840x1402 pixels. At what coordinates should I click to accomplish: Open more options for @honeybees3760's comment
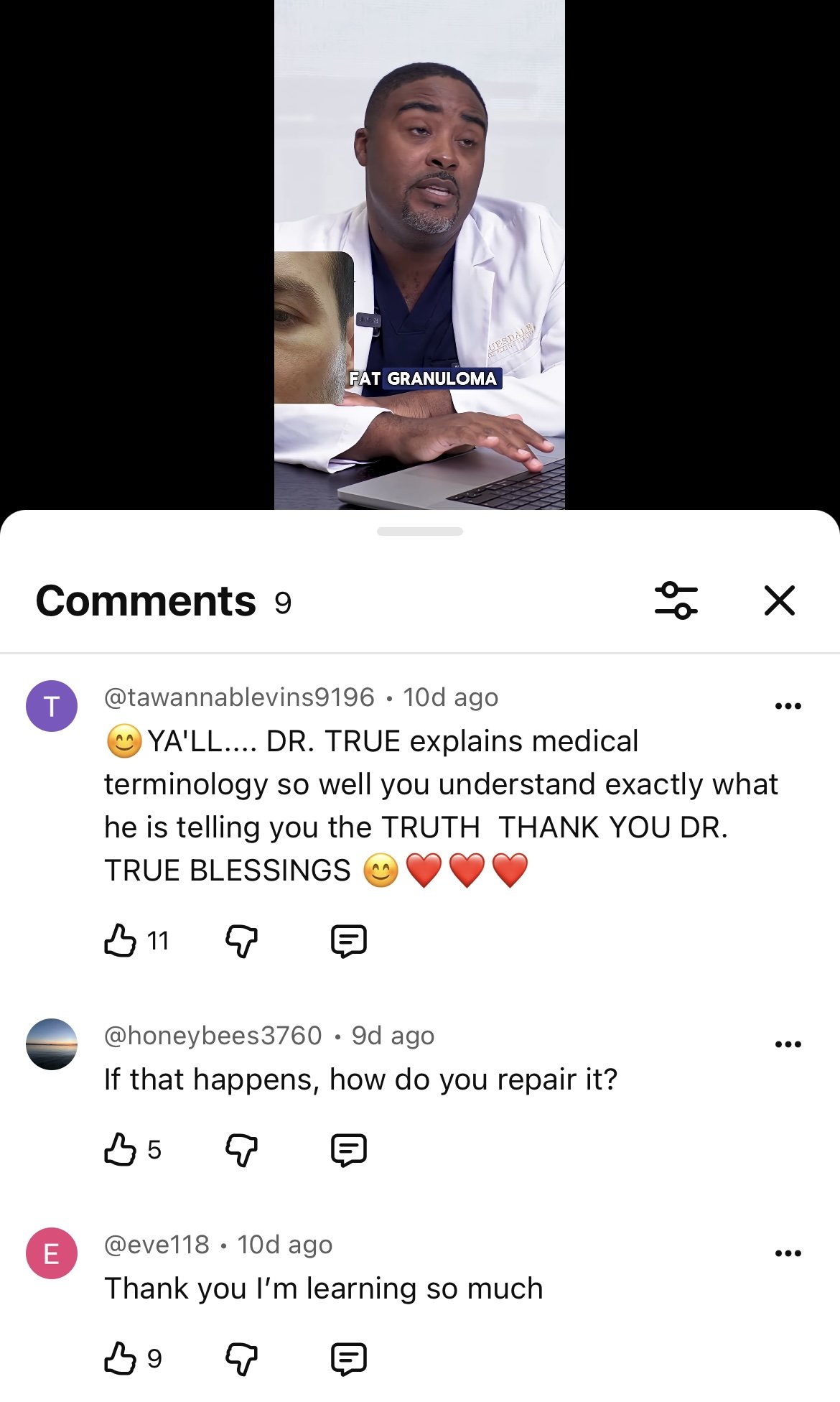pyautogui.click(x=788, y=1044)
